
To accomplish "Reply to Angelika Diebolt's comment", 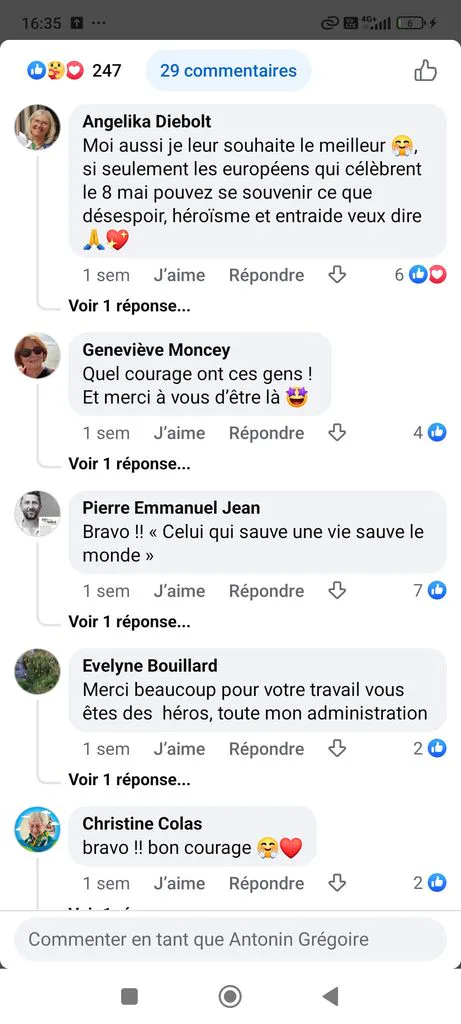I will [x=266, y=276].
